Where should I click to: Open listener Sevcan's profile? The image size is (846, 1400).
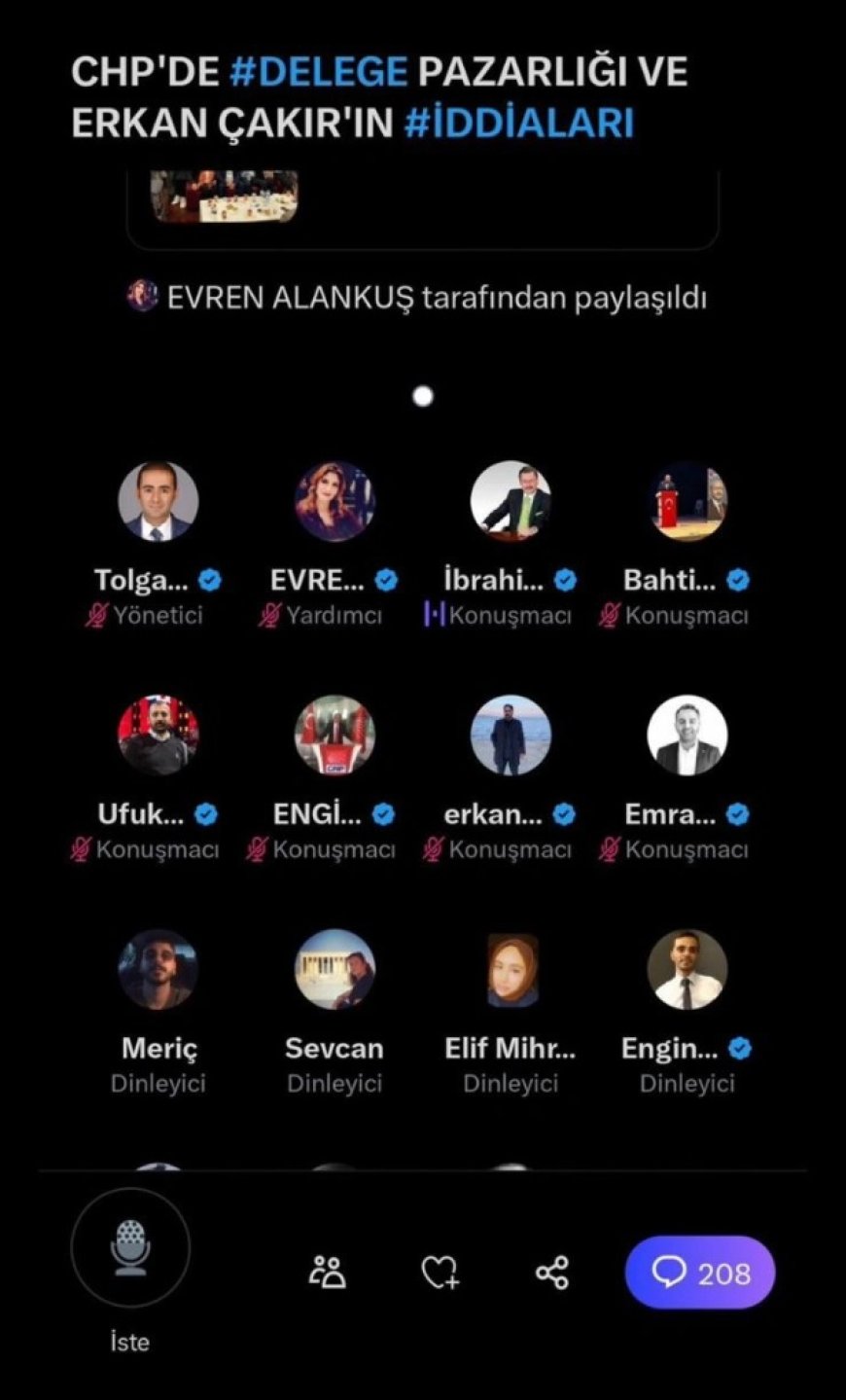[335, 970]
